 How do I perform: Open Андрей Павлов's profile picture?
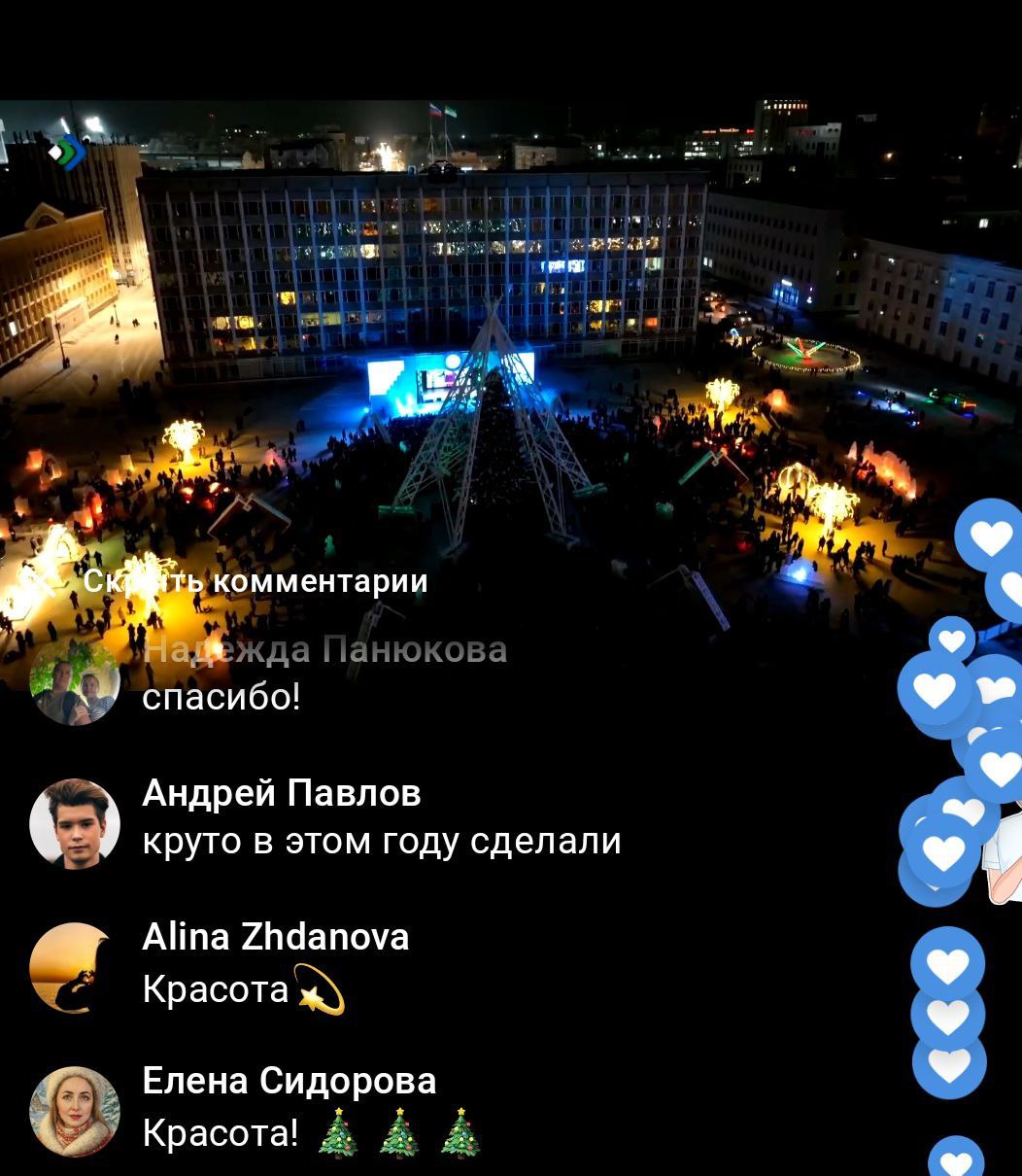click(75, 823)
